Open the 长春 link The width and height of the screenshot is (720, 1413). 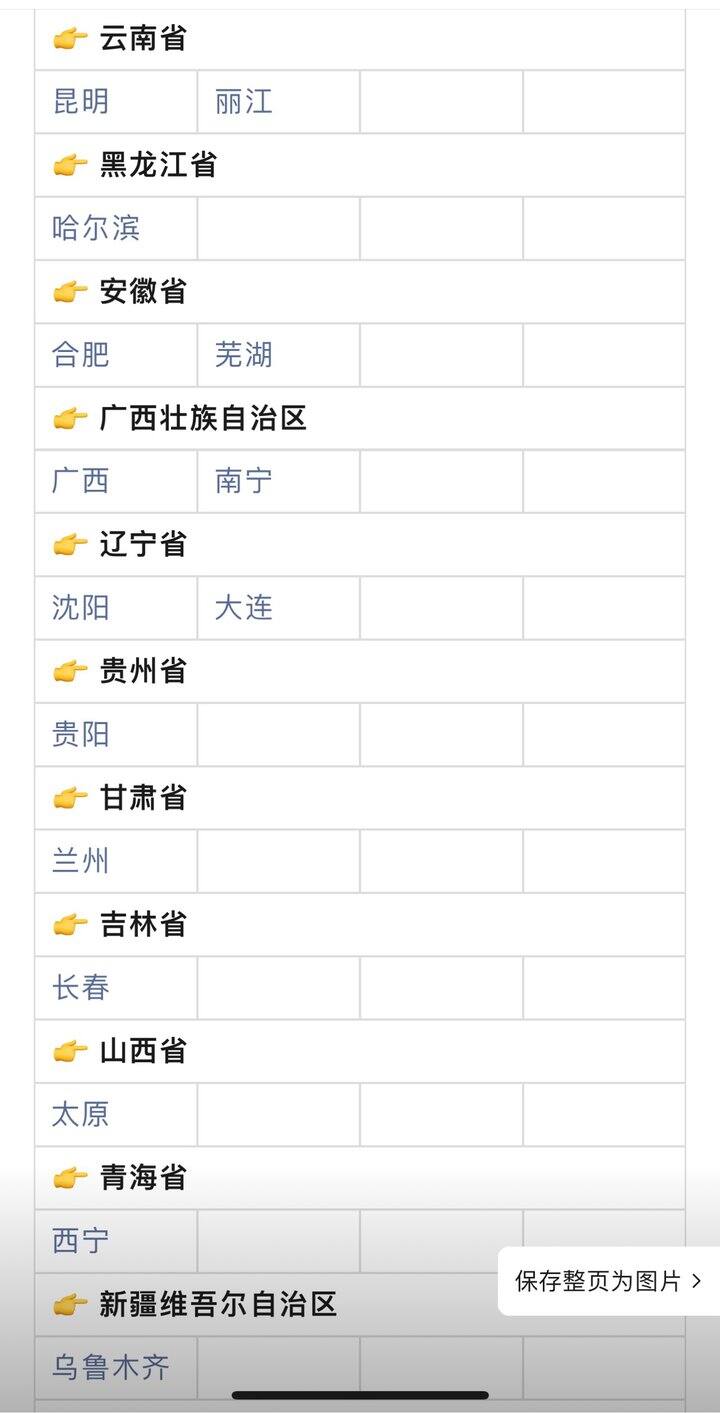coord(81,988)
